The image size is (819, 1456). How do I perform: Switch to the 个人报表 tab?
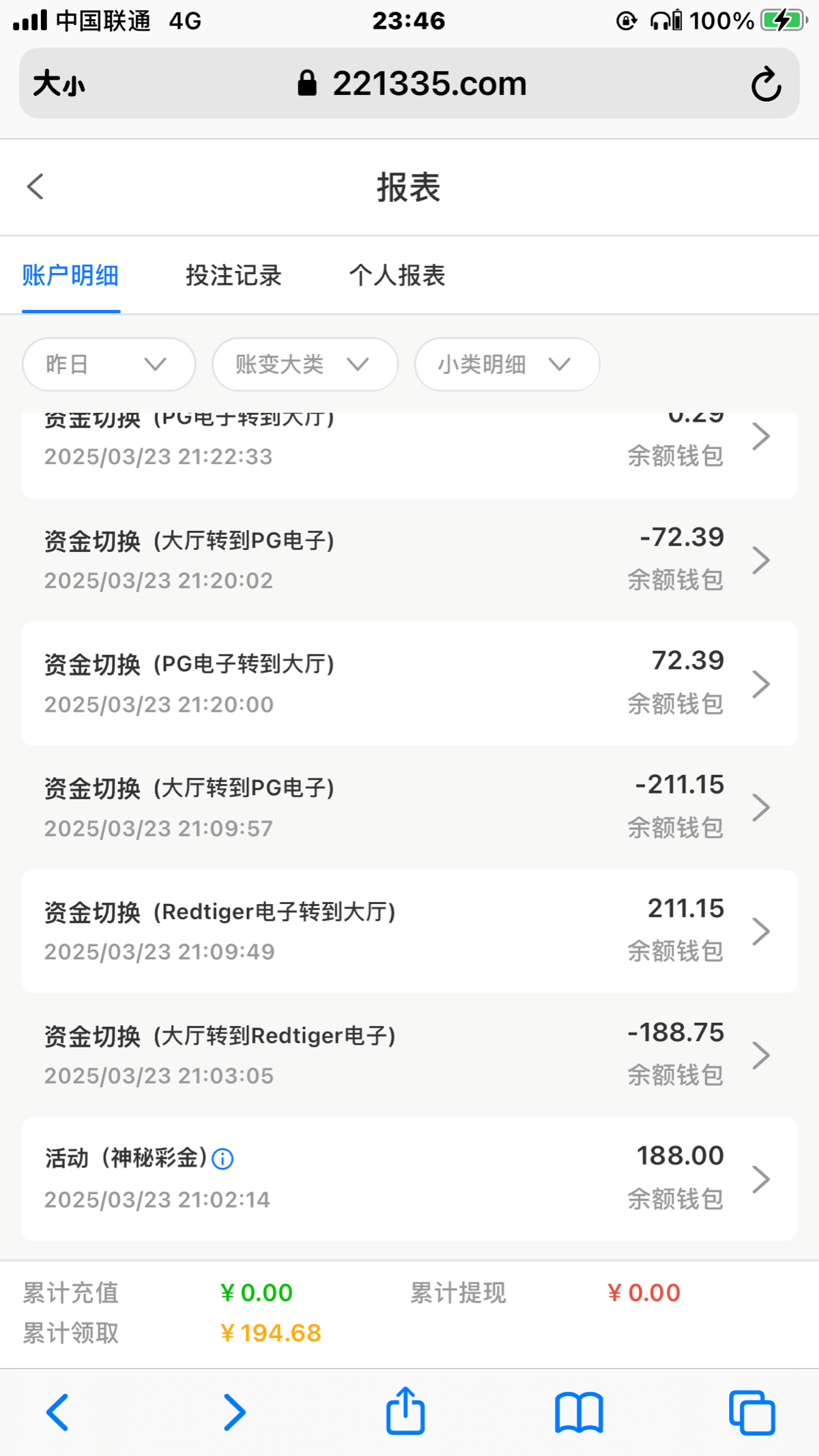click(397, 276)
